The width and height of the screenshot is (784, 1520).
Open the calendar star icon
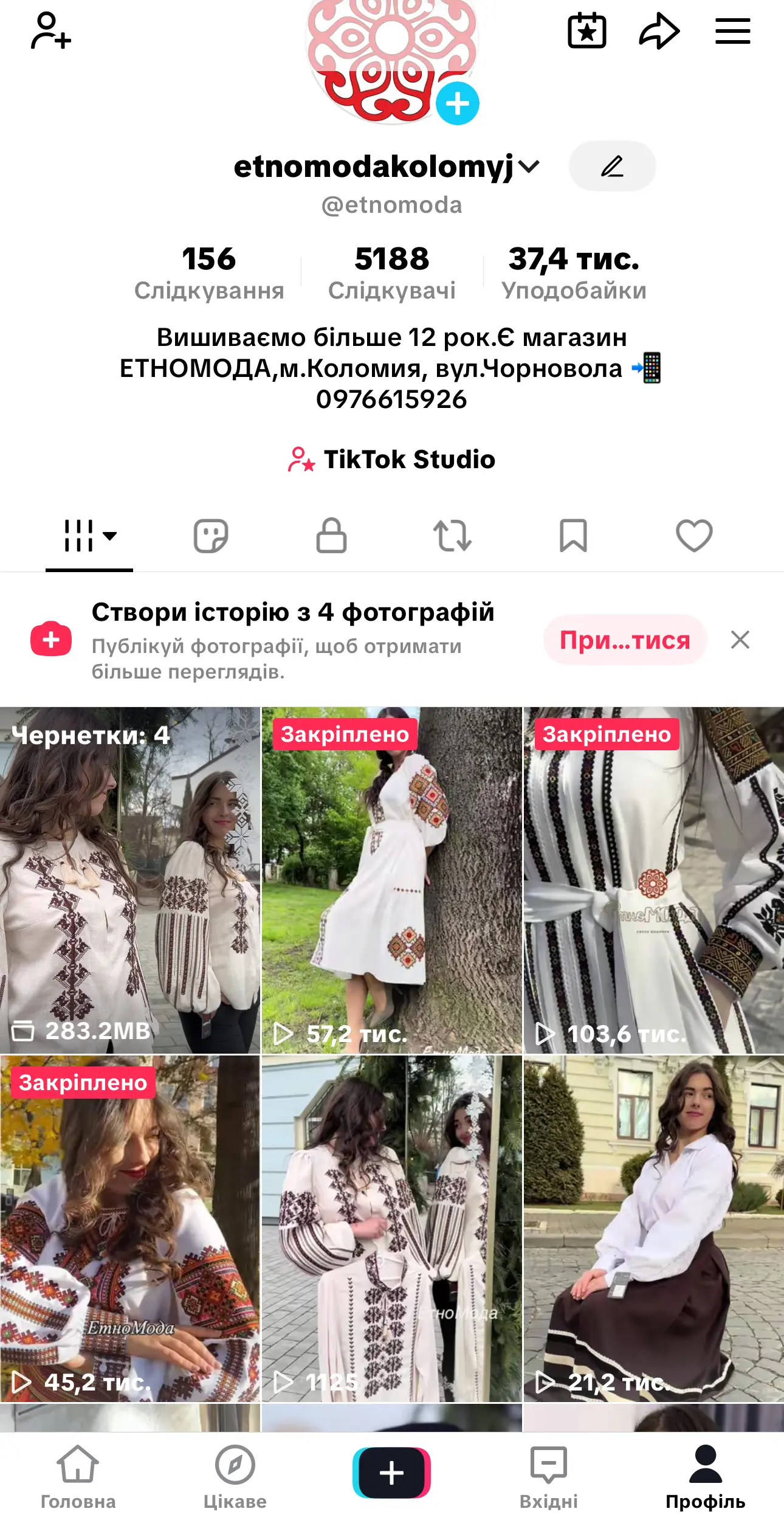coord(586,31)
